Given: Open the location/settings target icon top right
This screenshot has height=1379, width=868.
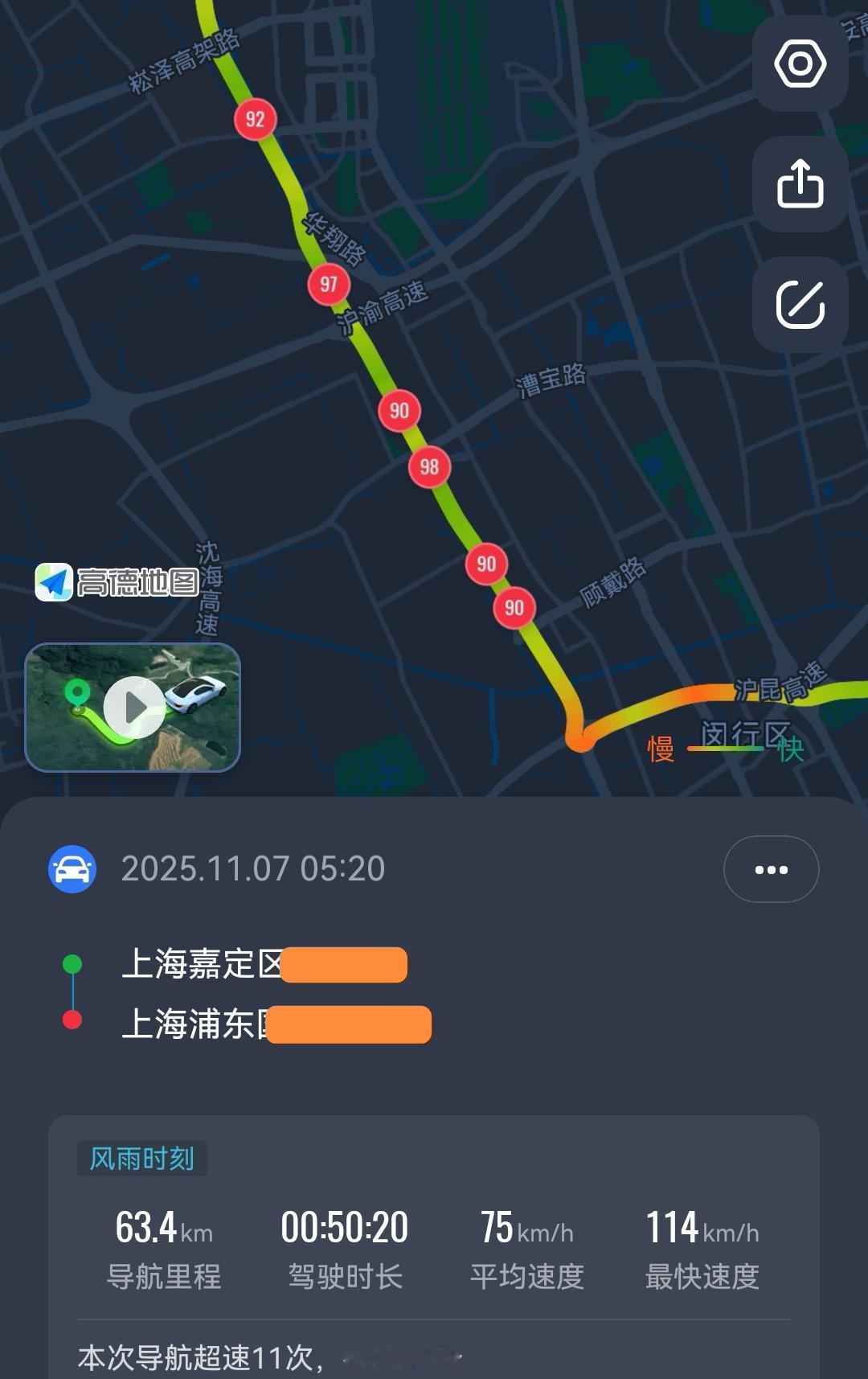Looking at the screenshot, I should [x=800, y=64].
